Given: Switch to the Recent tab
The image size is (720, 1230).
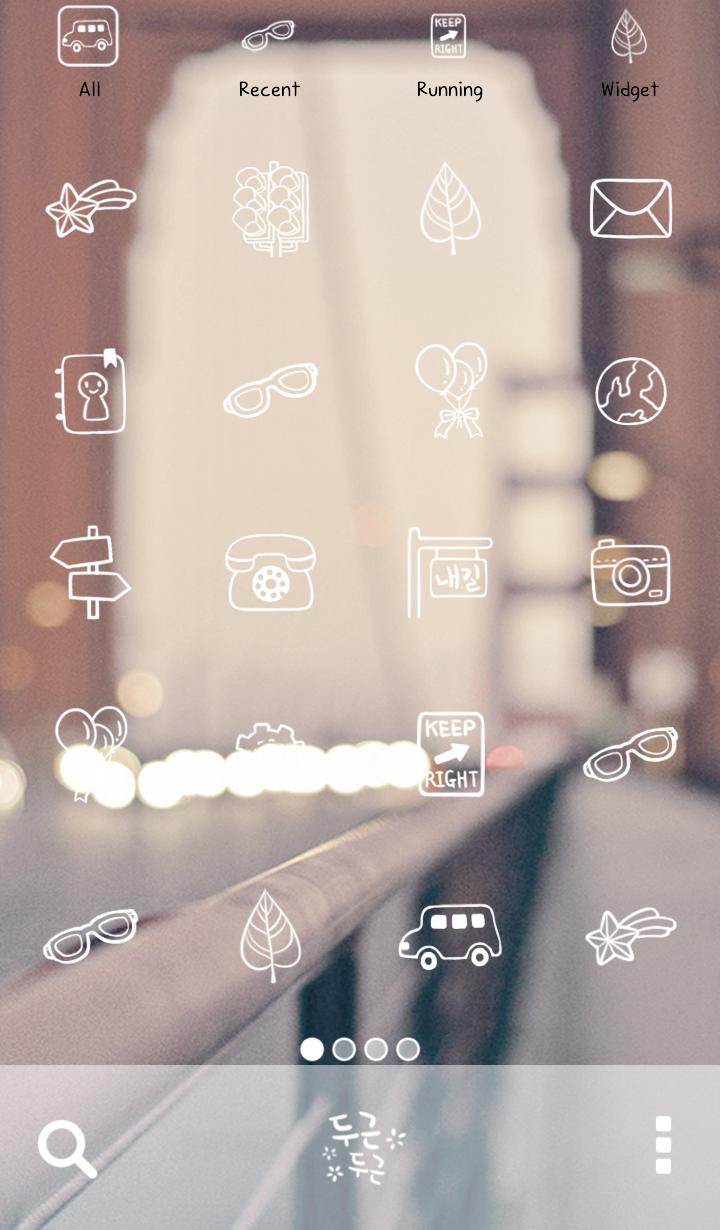Looking at the screenshot, I should [269, 52].
